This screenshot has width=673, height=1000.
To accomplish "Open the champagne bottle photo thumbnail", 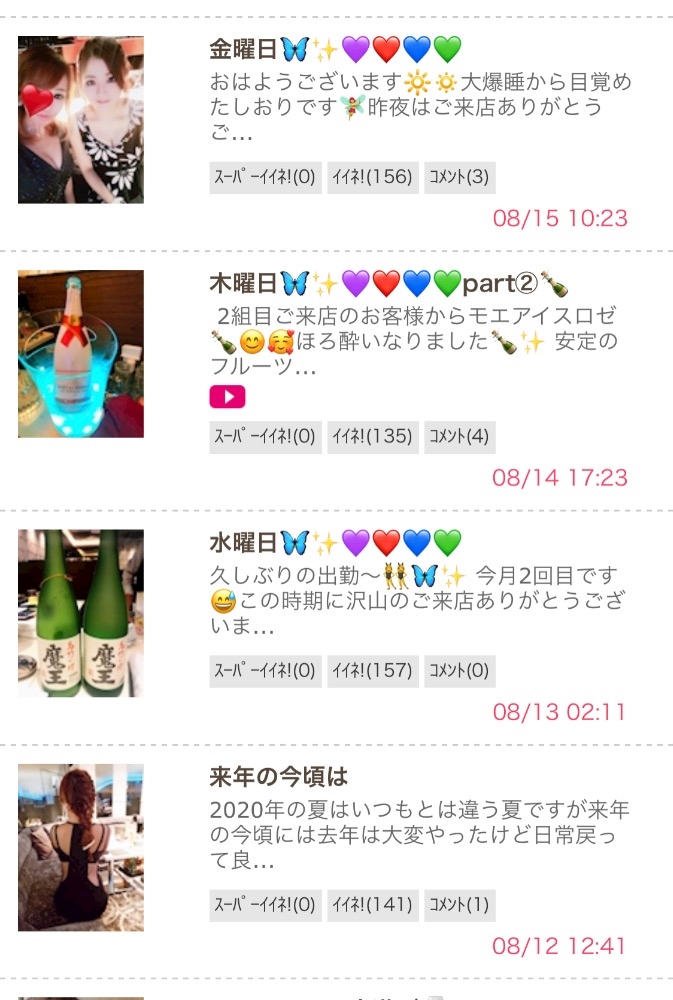I will [81, 354].
